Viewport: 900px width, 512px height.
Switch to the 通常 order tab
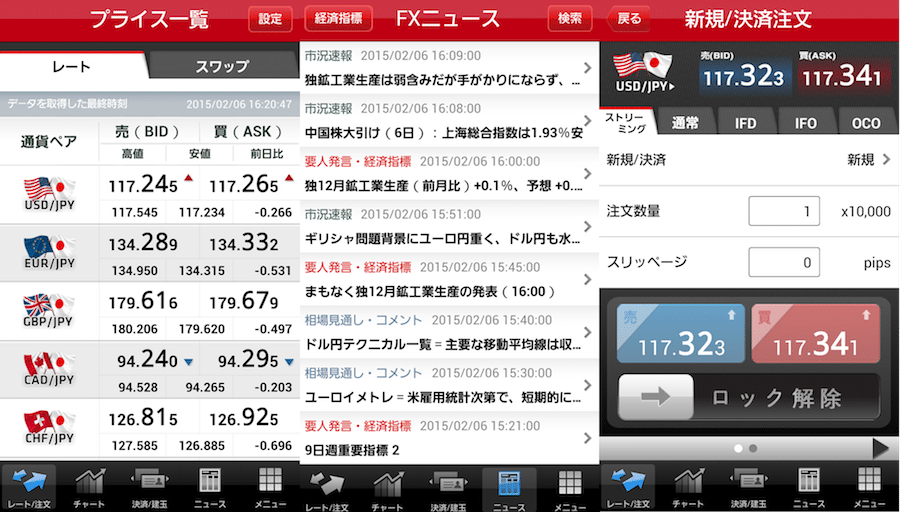coord(686,123)
